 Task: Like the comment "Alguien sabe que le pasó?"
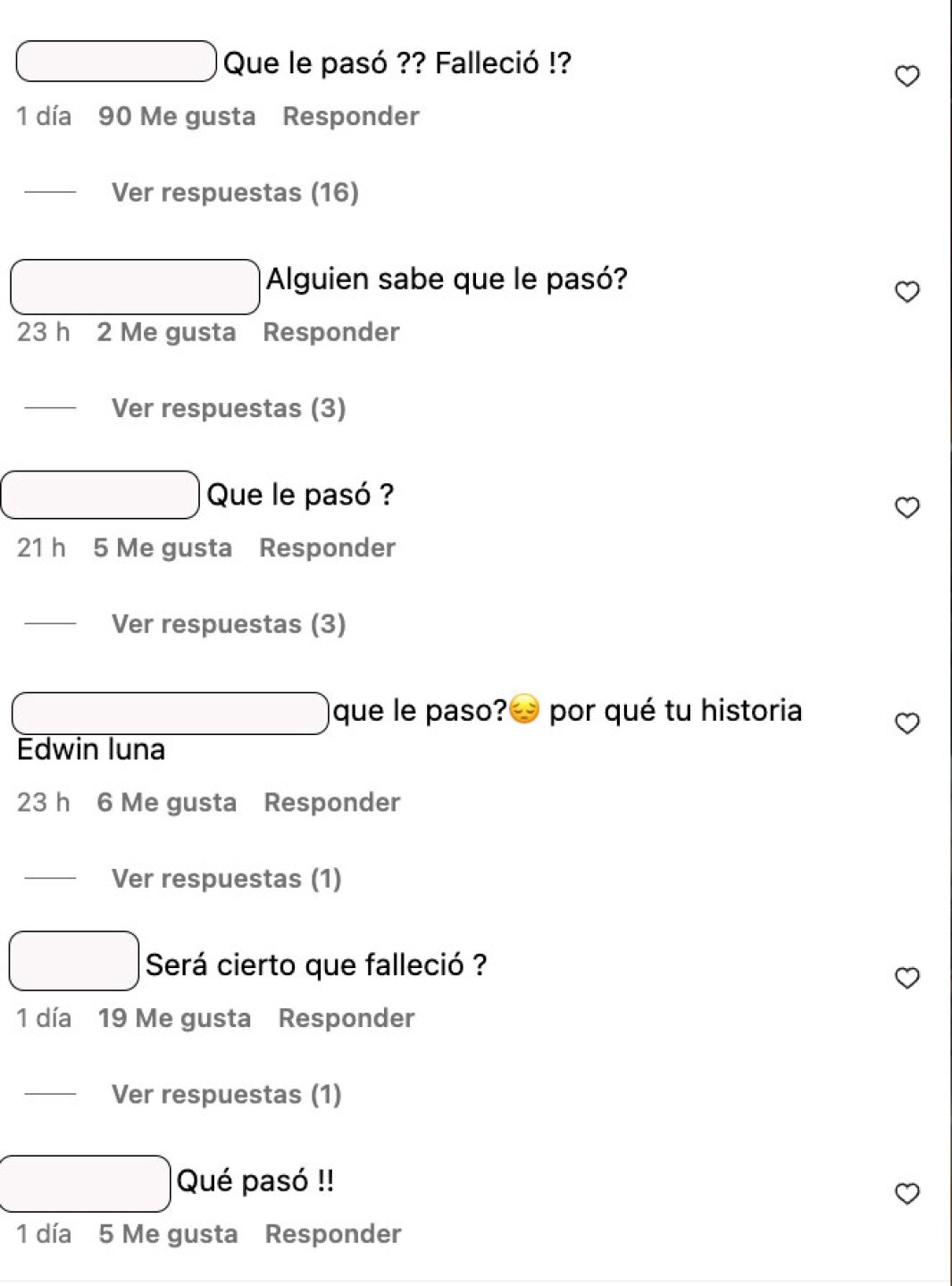[906, 292]
